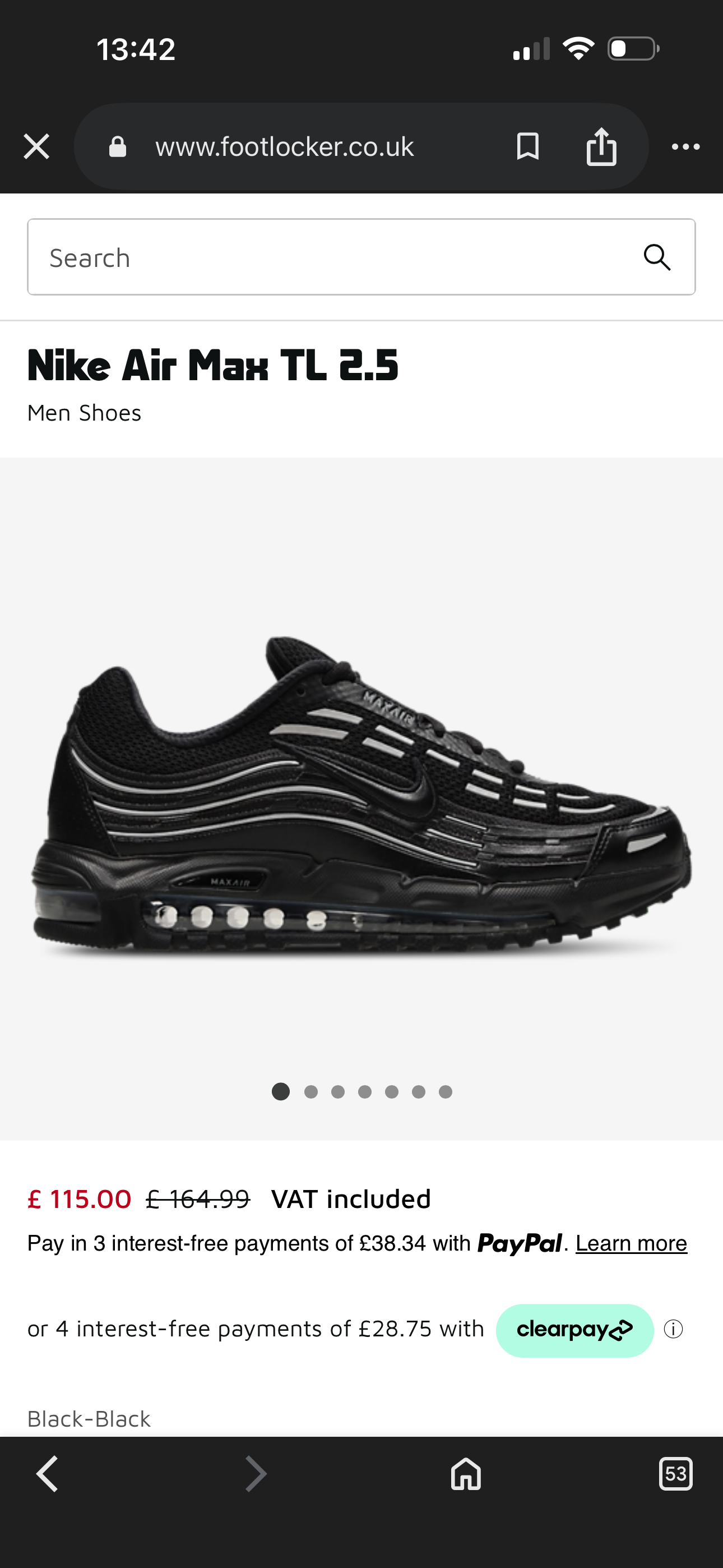
Task: Tap the footlocker.co.uk address bar
Action: pos(285,147)
